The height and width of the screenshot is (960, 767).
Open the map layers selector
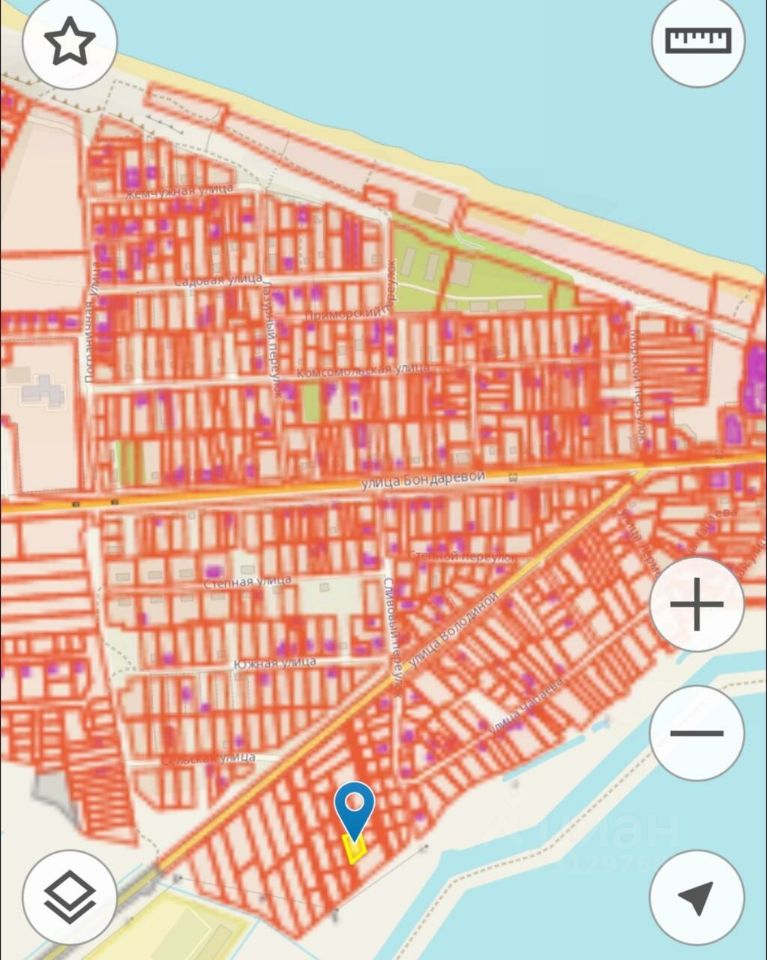(69, 896)
